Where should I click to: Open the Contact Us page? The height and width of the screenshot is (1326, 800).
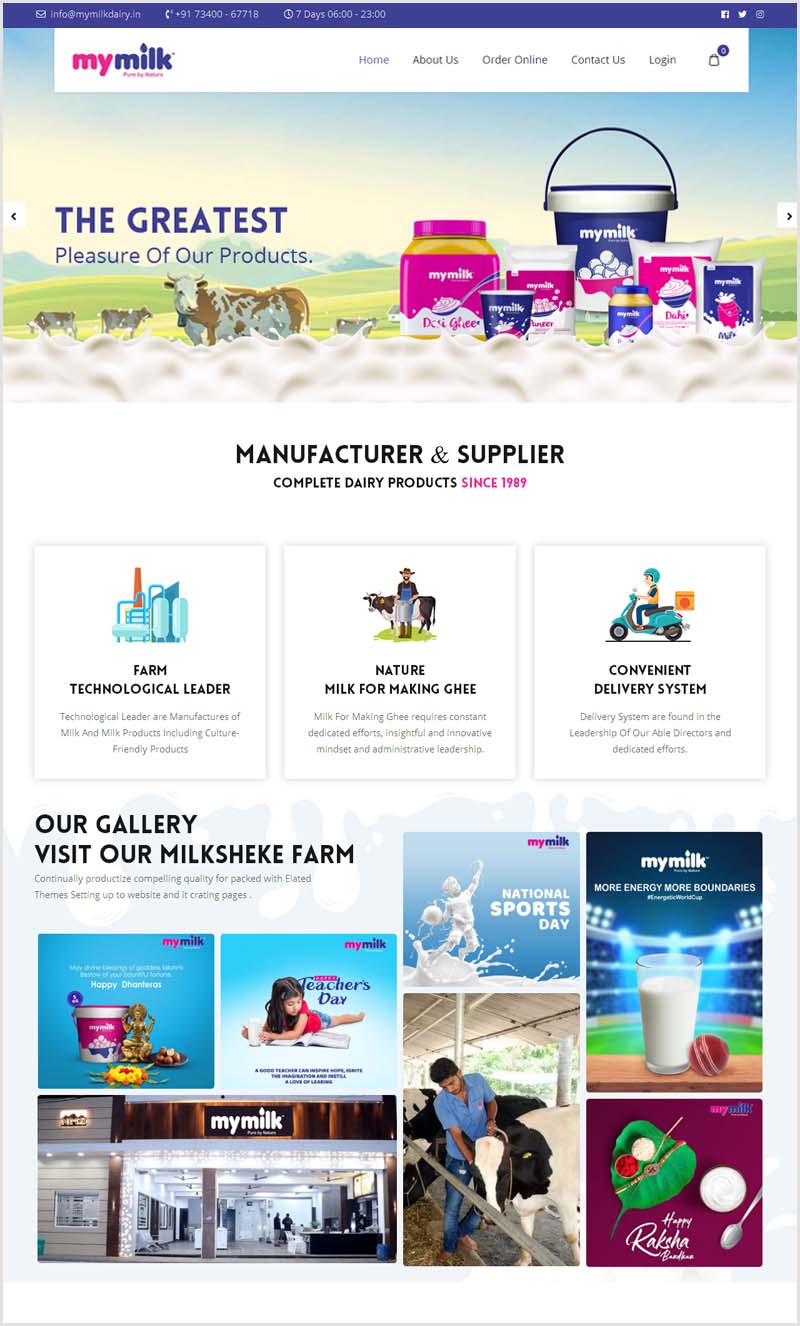click(597, 60)
